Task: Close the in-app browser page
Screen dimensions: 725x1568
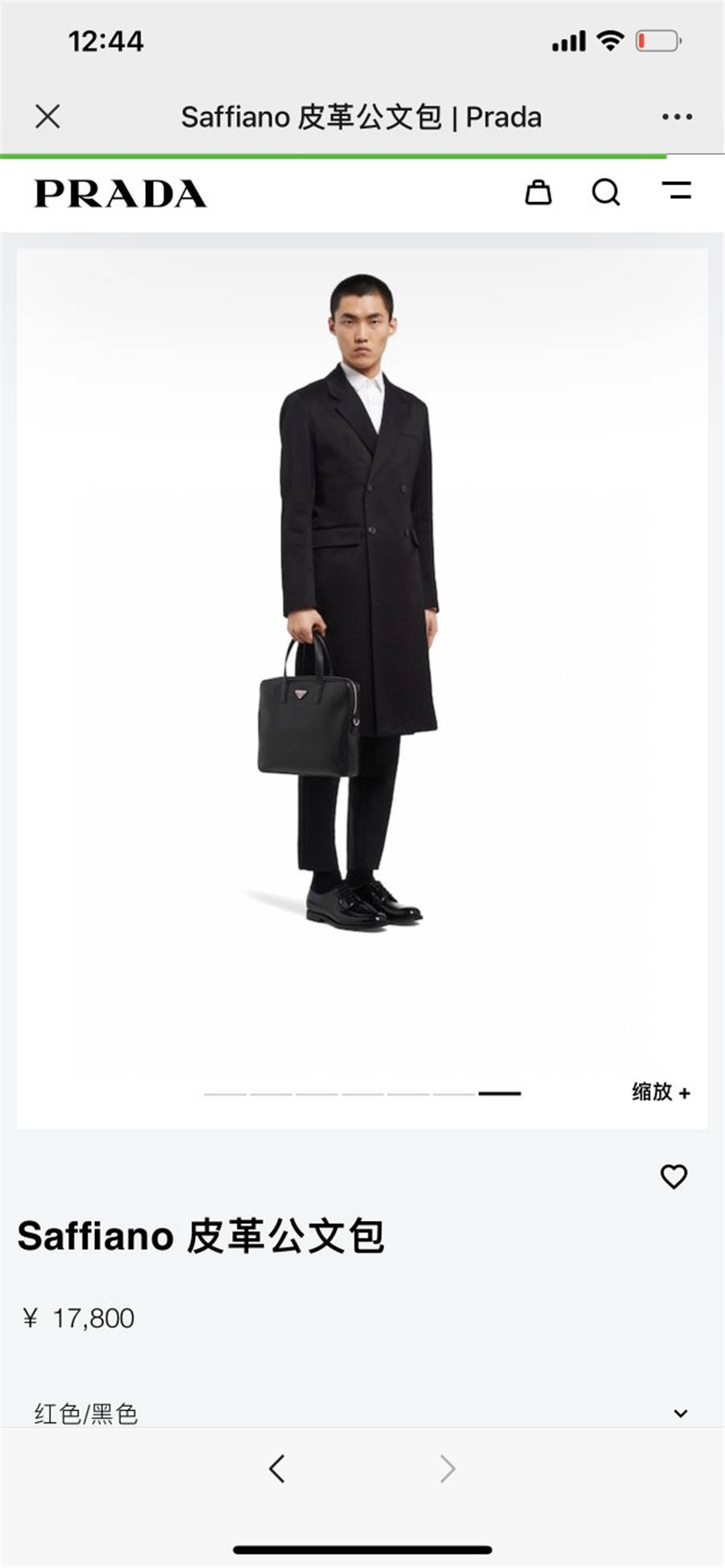Action: [48, 117]
